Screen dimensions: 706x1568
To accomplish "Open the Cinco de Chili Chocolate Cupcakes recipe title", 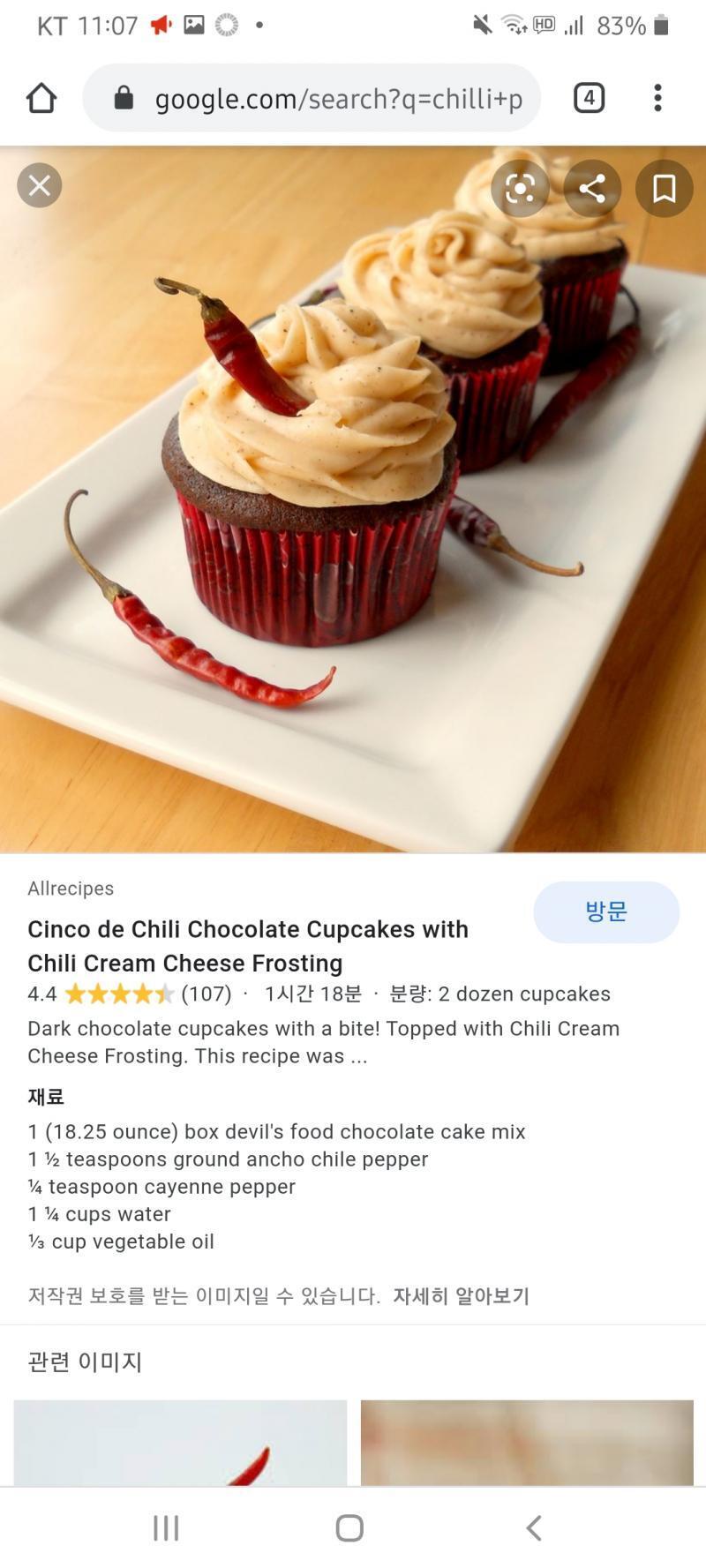I will 248,946.
